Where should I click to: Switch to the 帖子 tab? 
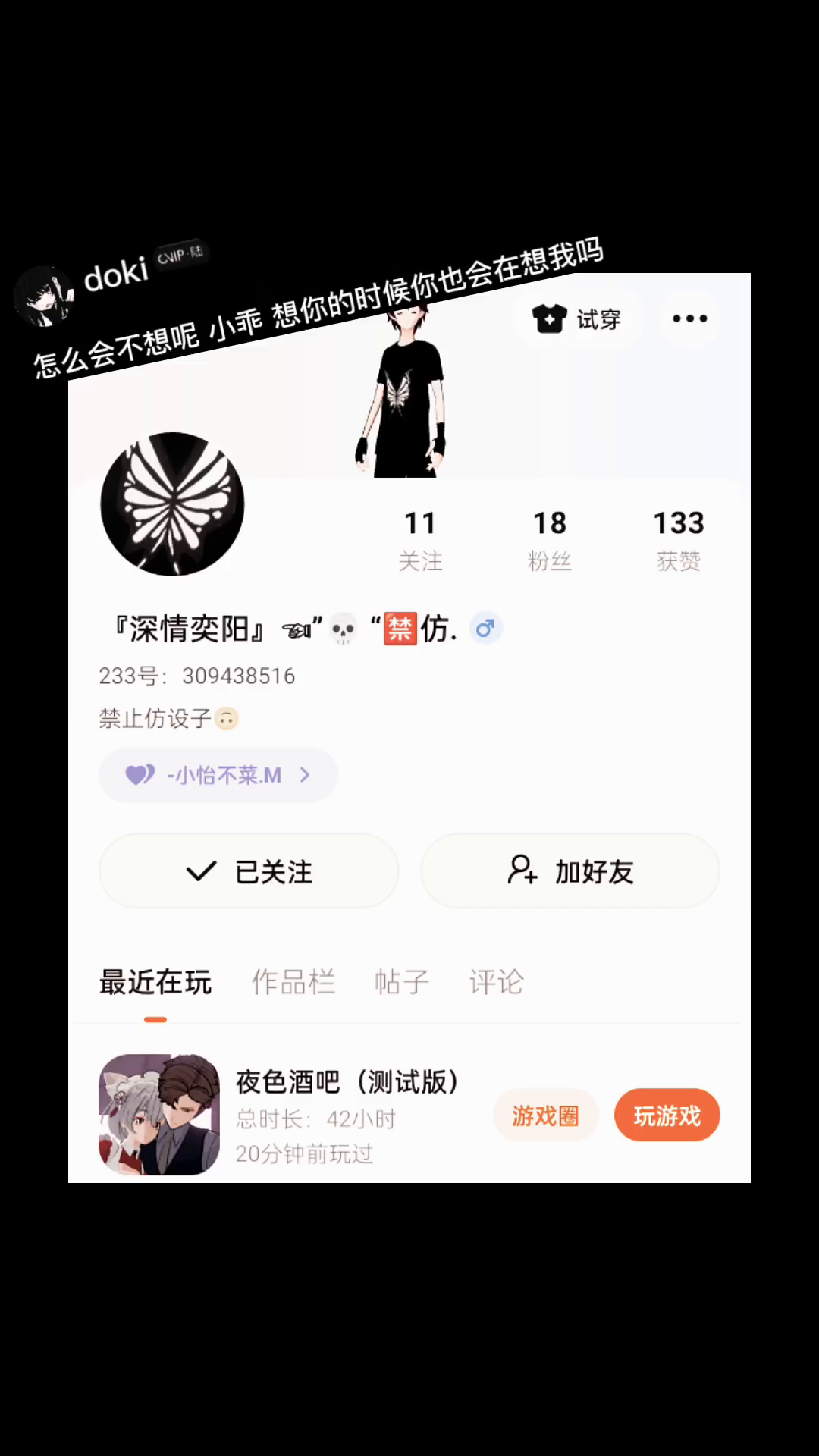click(401, 982)
